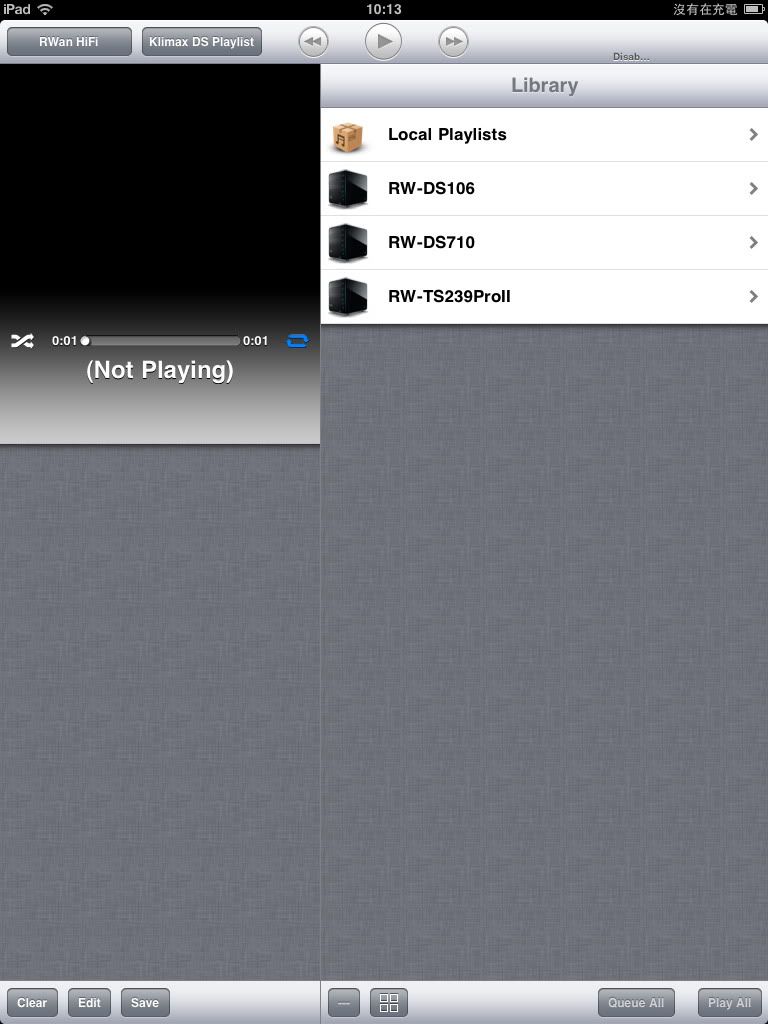Start playback with the play button
768x1024 pixels.
point(383,41)
